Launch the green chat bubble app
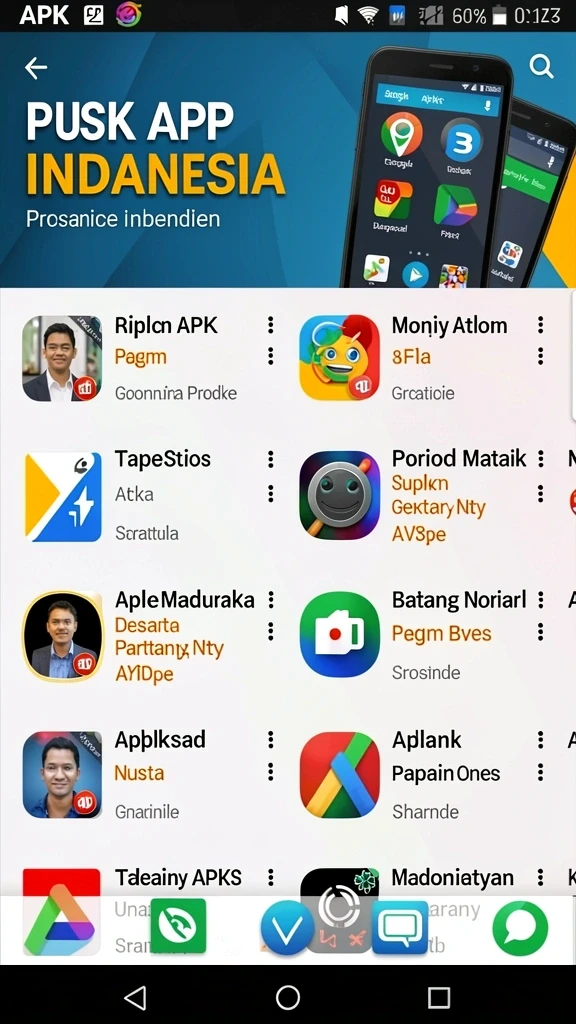 520,928
